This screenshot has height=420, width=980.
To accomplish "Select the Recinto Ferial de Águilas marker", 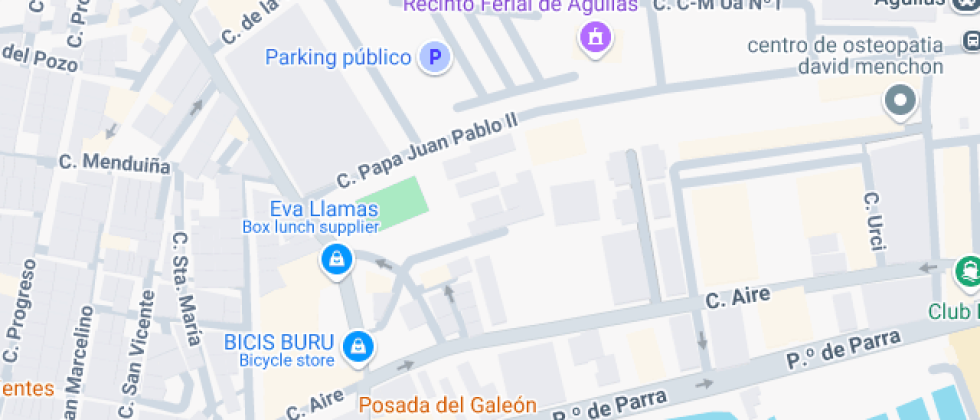I will (596, 38).
